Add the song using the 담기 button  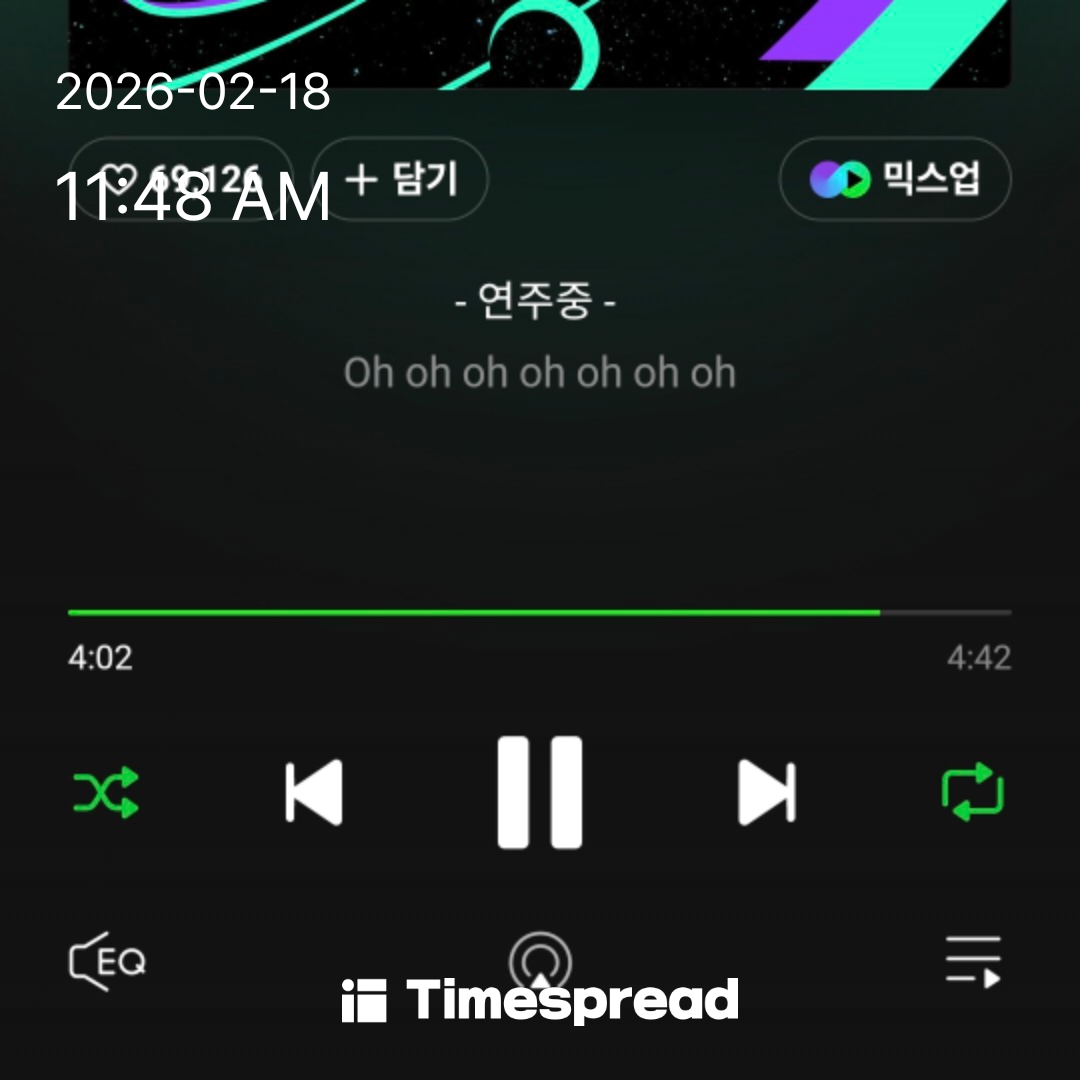click(400, 180)
